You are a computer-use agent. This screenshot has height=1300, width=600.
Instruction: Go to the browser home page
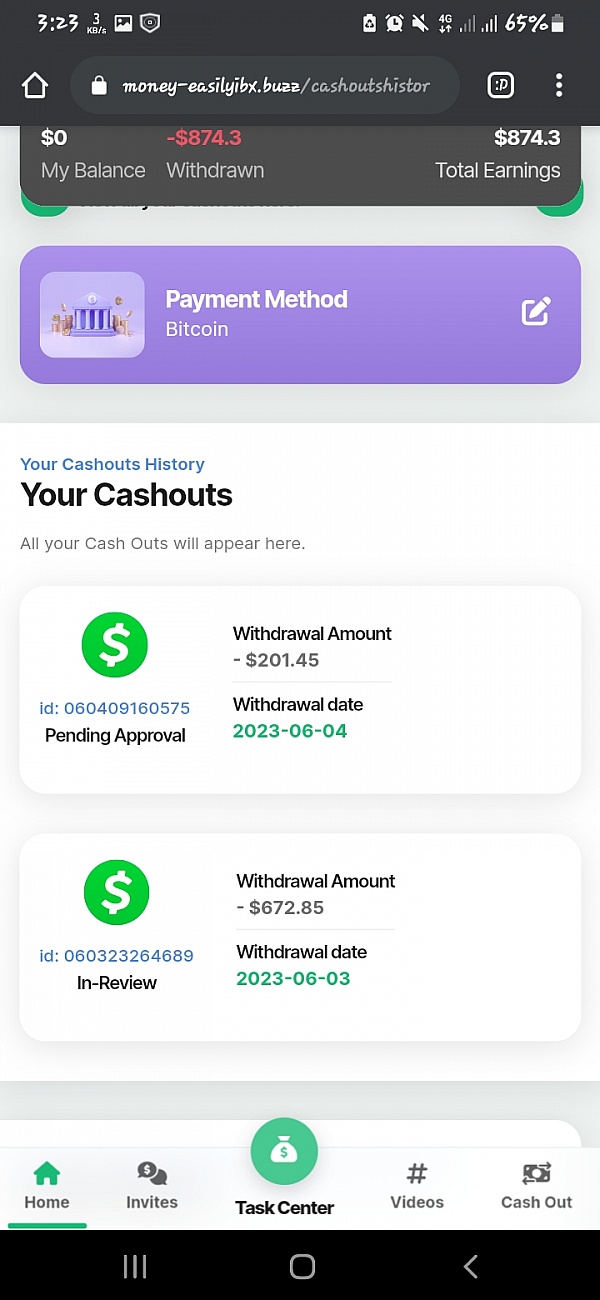click(x=35, y=86)
